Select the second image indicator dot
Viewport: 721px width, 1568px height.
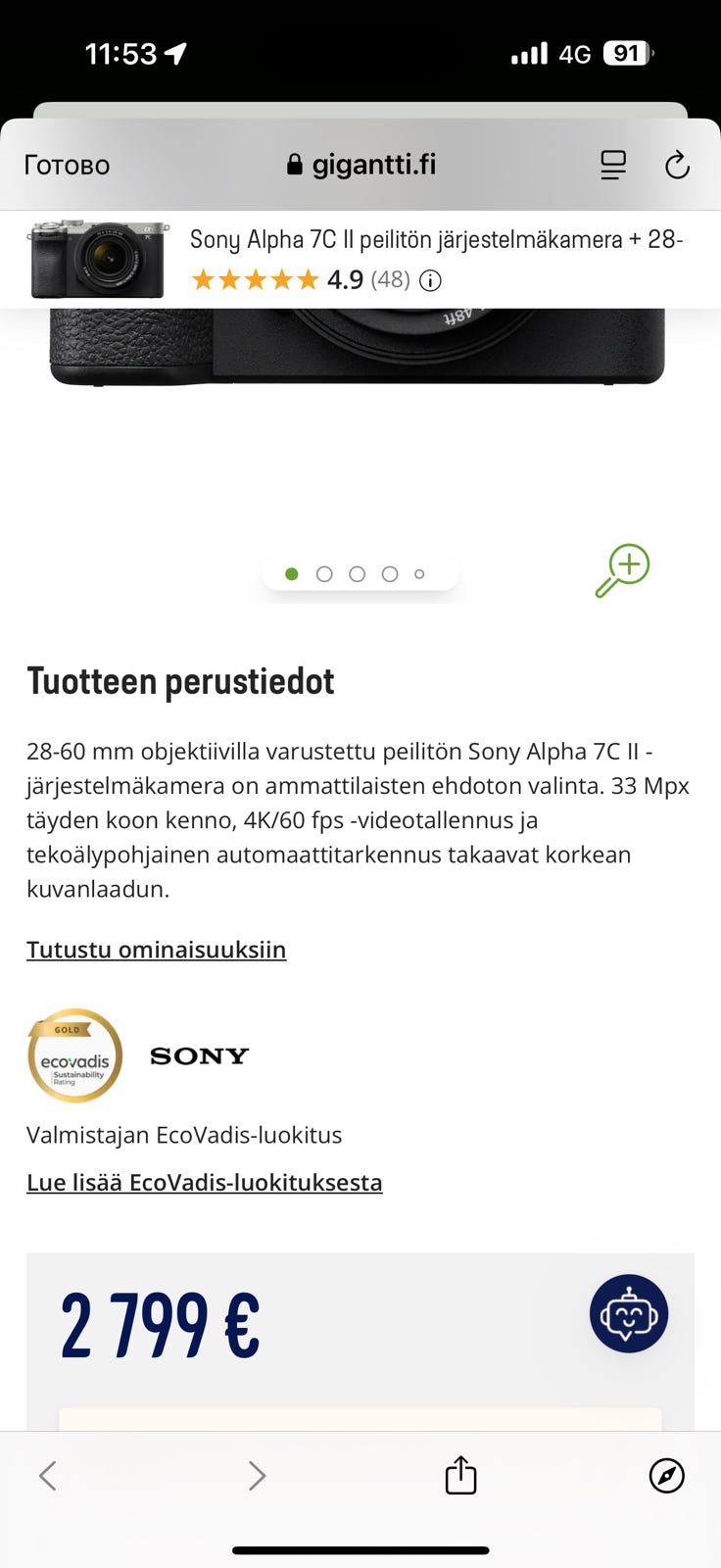click(x=324, y=574)
